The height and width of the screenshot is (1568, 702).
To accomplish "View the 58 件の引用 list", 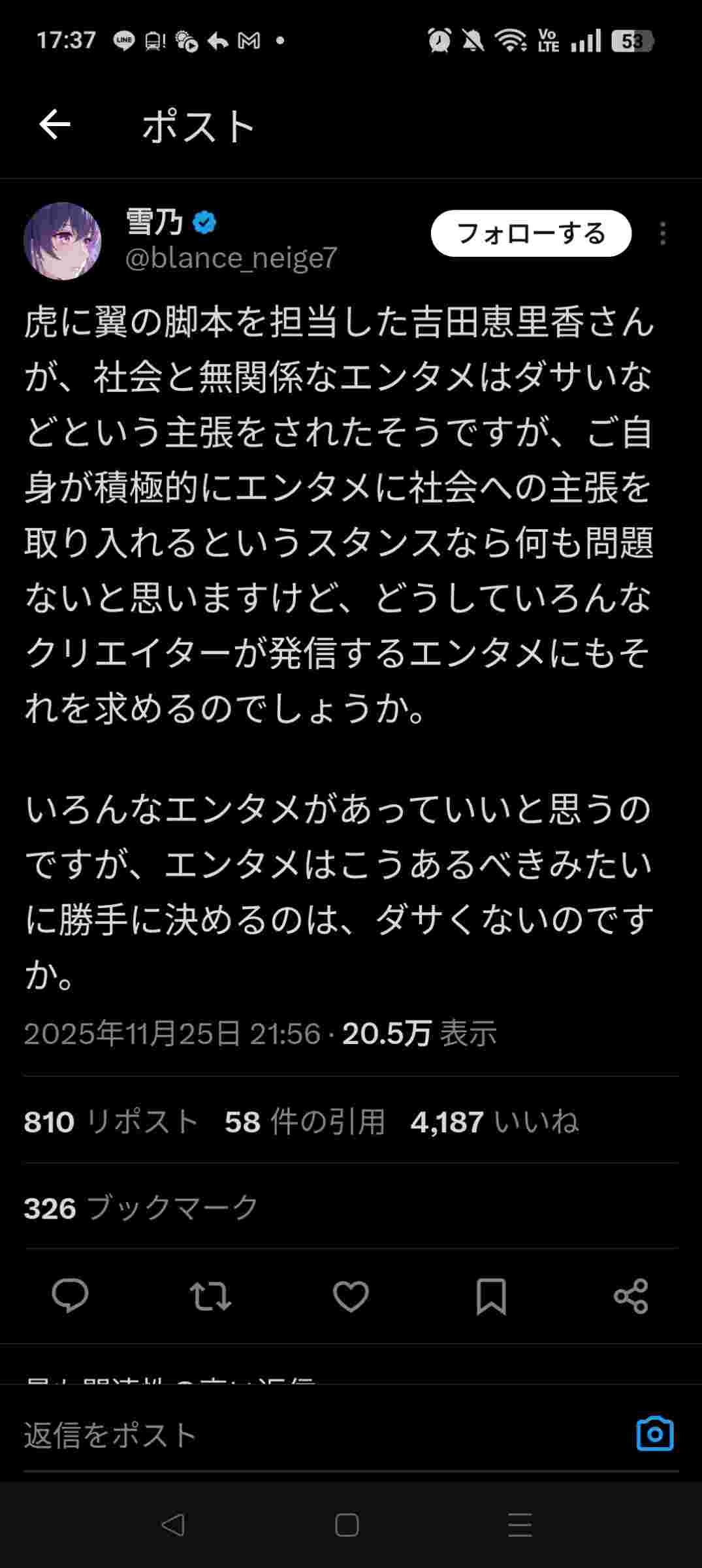I will (x=304, y=1122).
